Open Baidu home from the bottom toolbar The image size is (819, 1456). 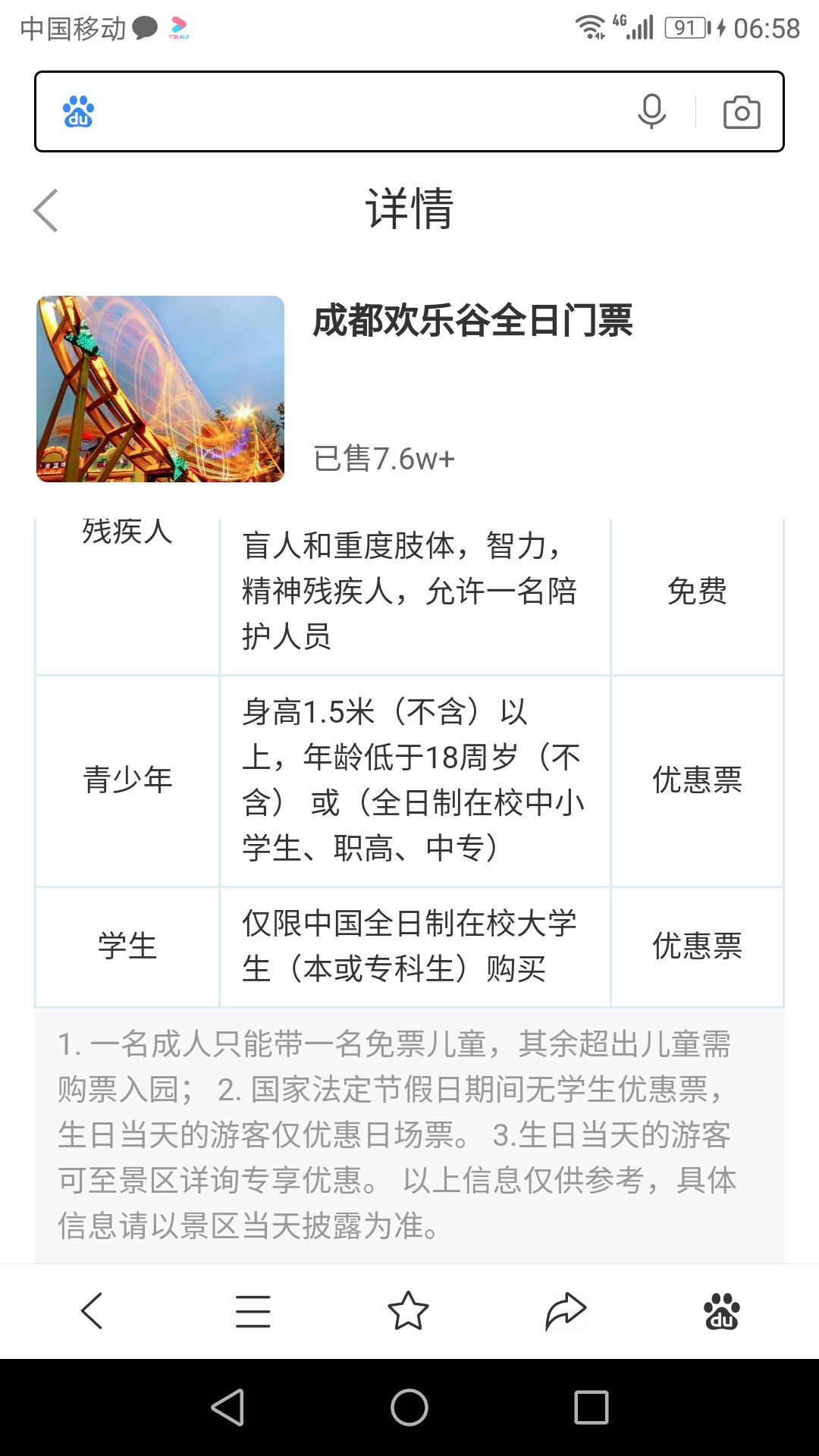[x=721, y=1310]
